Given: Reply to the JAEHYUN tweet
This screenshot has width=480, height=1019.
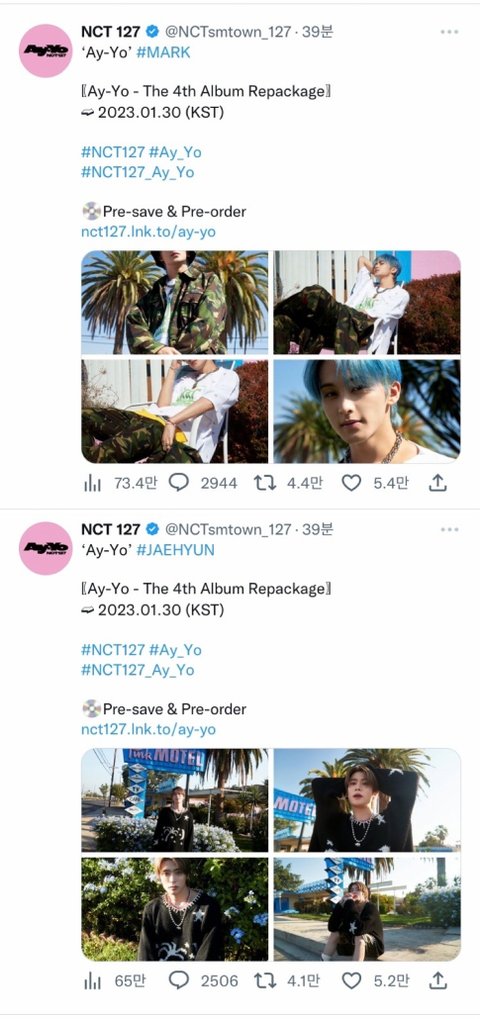Looking at the screenshot, I should coord(179,980).
